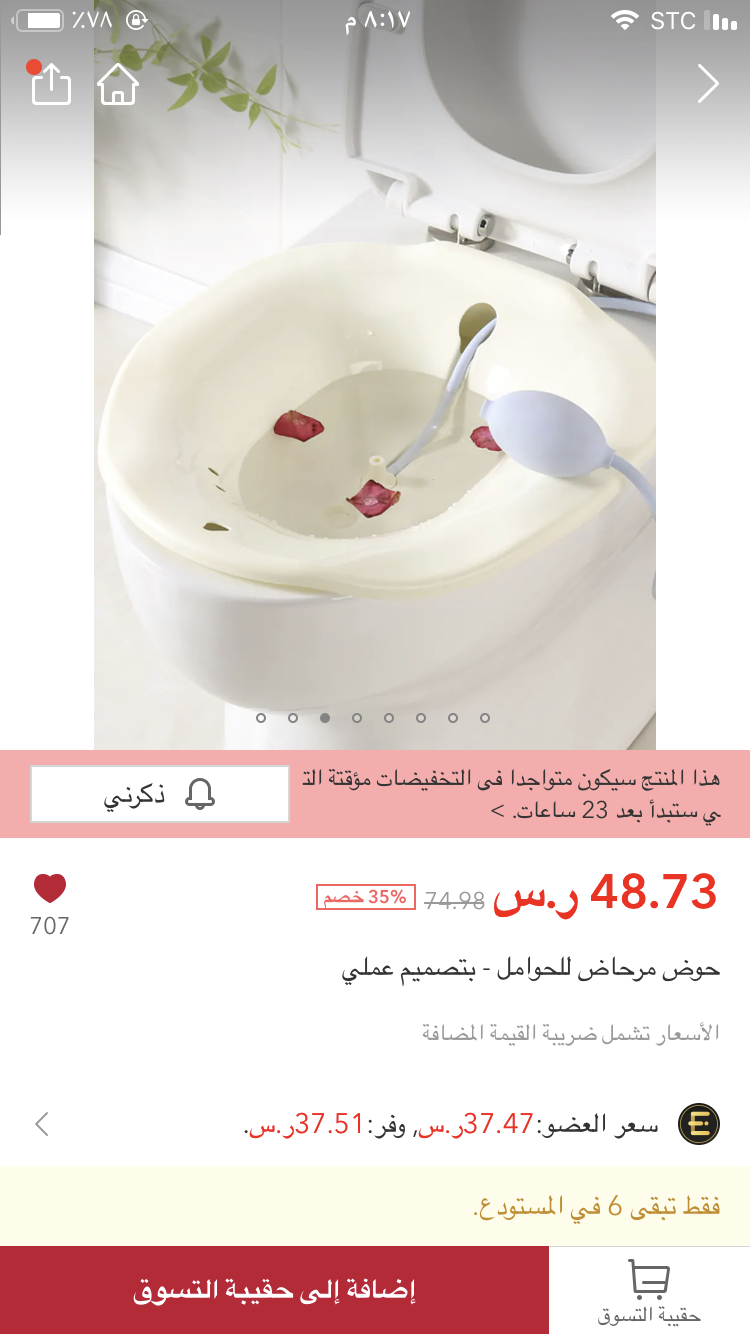The height and width of the screenshot is (1334, 750).
Task: Tap إضافة إلى حقيبة التسوق button
Action: pyautogui.click(x=274, y=1290)
